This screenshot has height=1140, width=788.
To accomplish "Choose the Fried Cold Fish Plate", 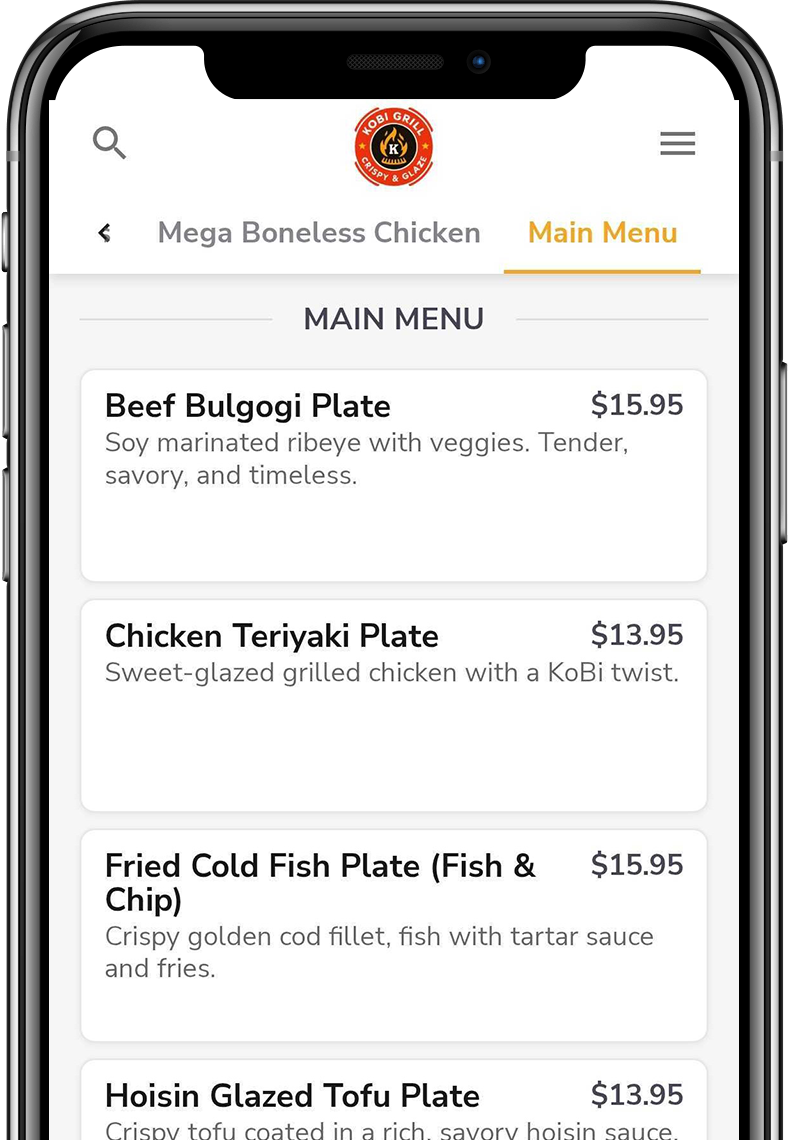I will coord(393,935).
